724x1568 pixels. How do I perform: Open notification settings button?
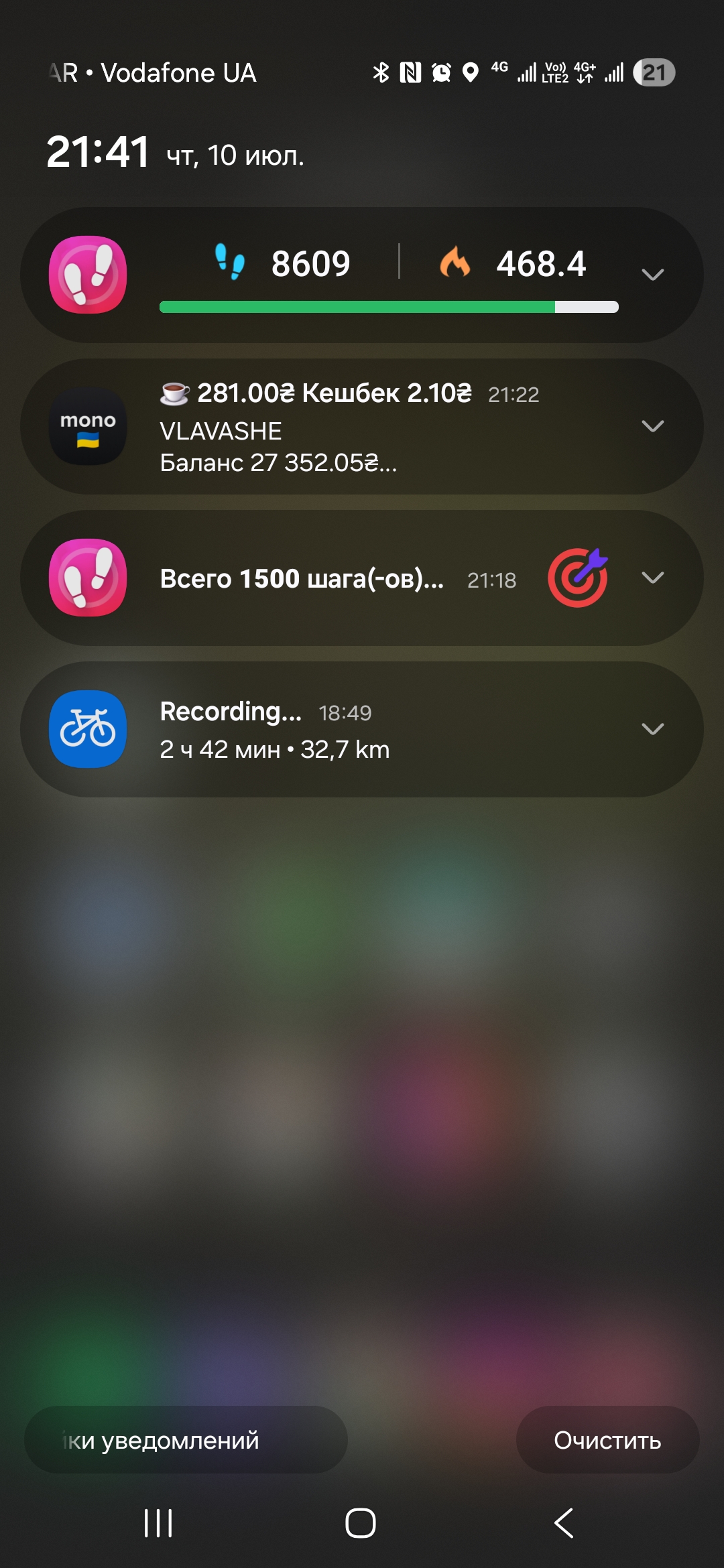point(186,1439)
